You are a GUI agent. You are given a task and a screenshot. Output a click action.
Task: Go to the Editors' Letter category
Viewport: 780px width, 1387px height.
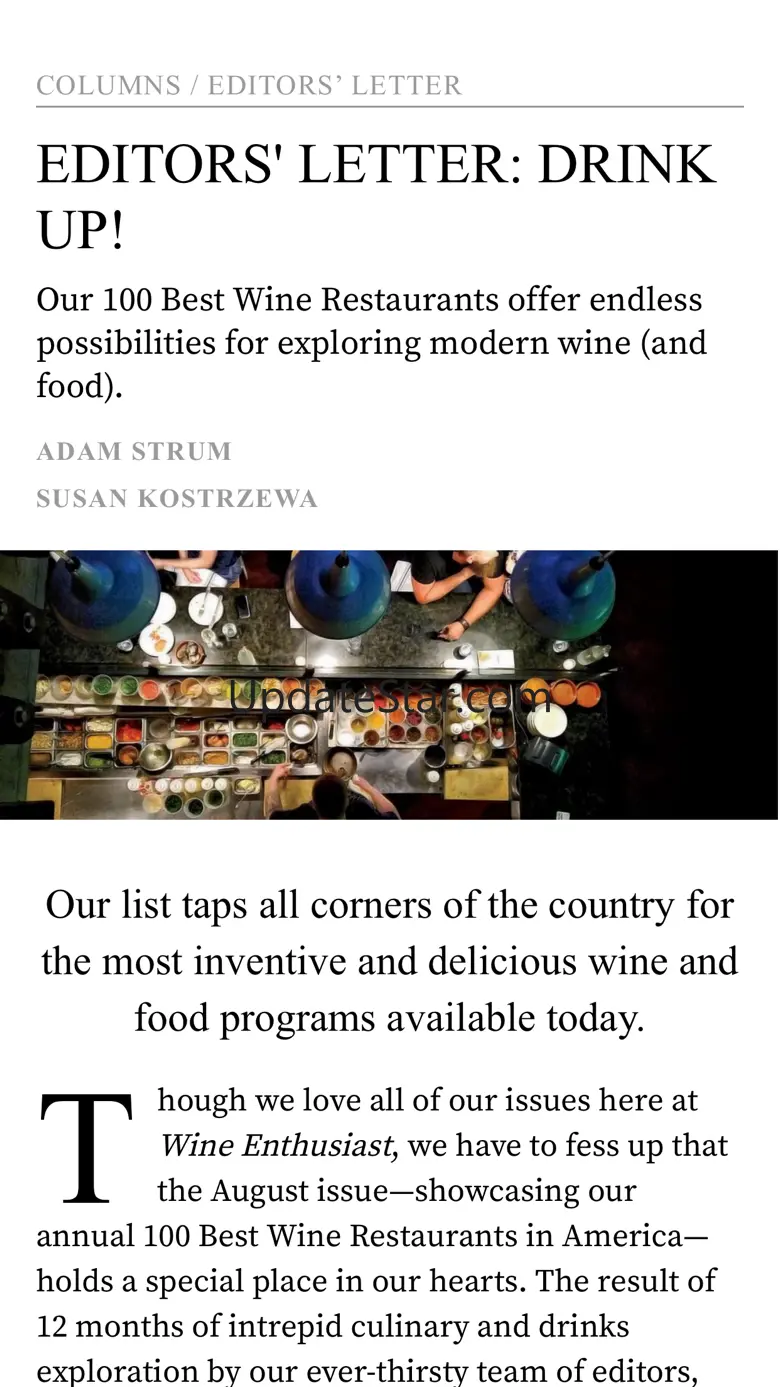[335, 86]
